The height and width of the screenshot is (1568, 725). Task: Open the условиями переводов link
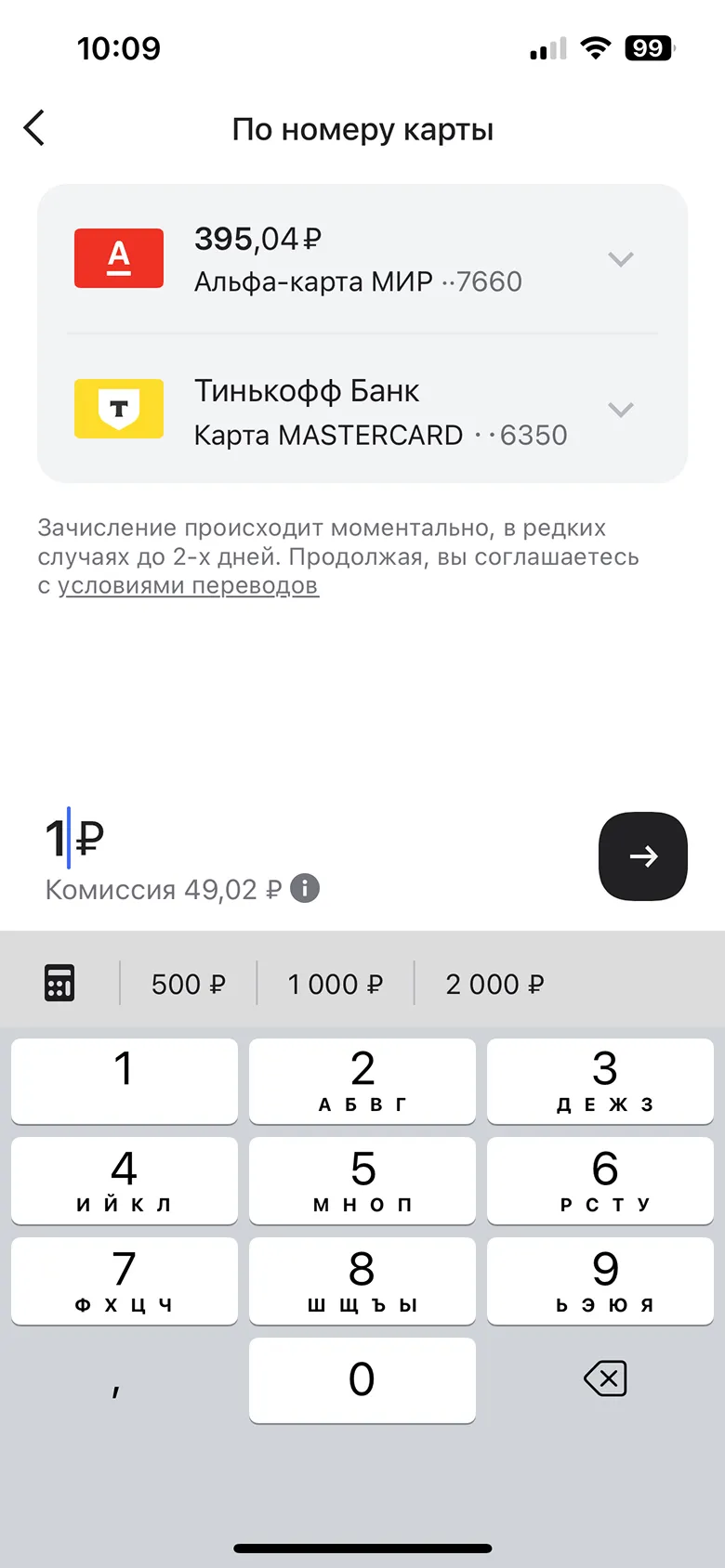tap(188, 586)
